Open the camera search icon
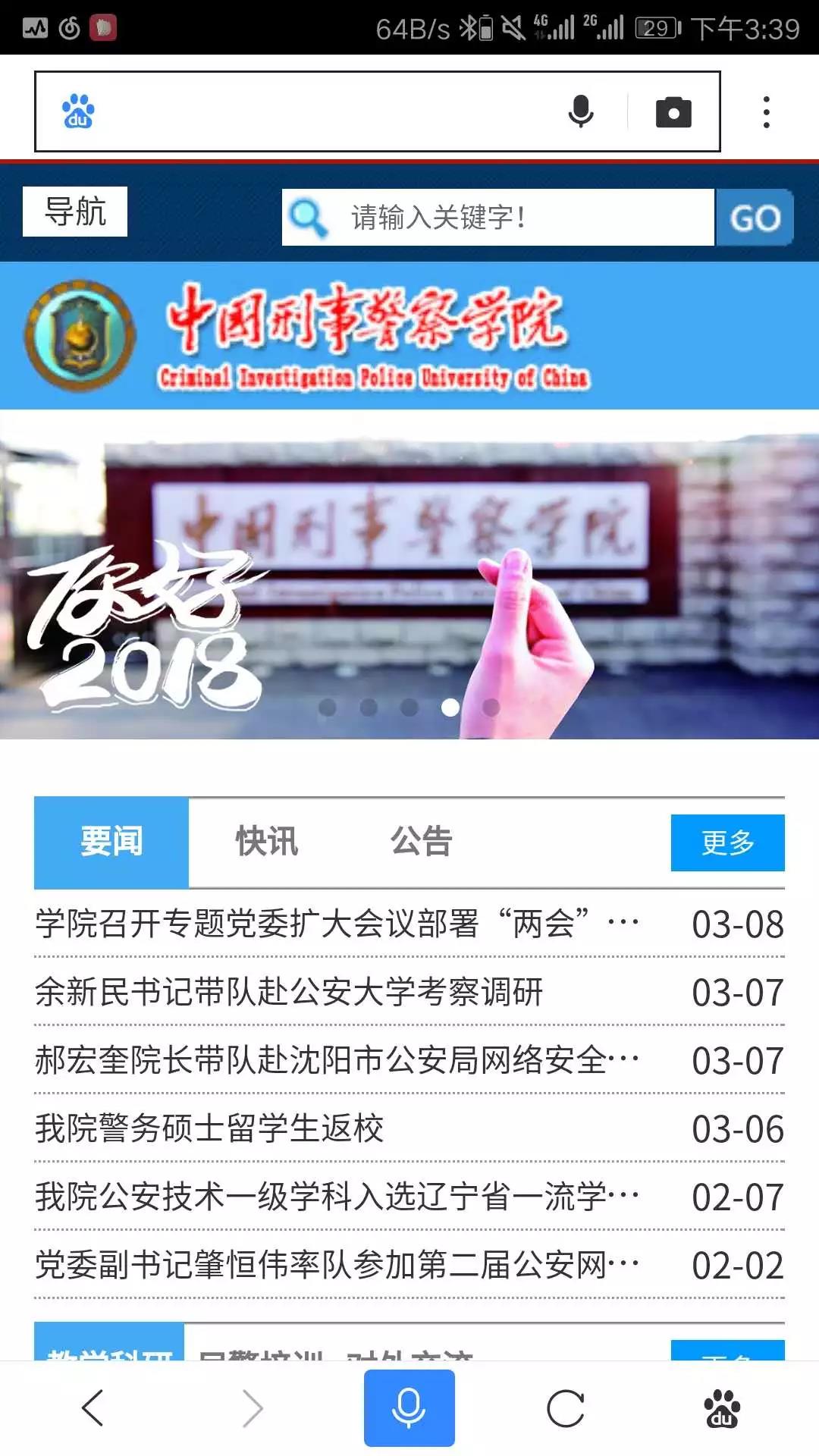The width and height of the screenshot is (819, 1456). point(673,112)
